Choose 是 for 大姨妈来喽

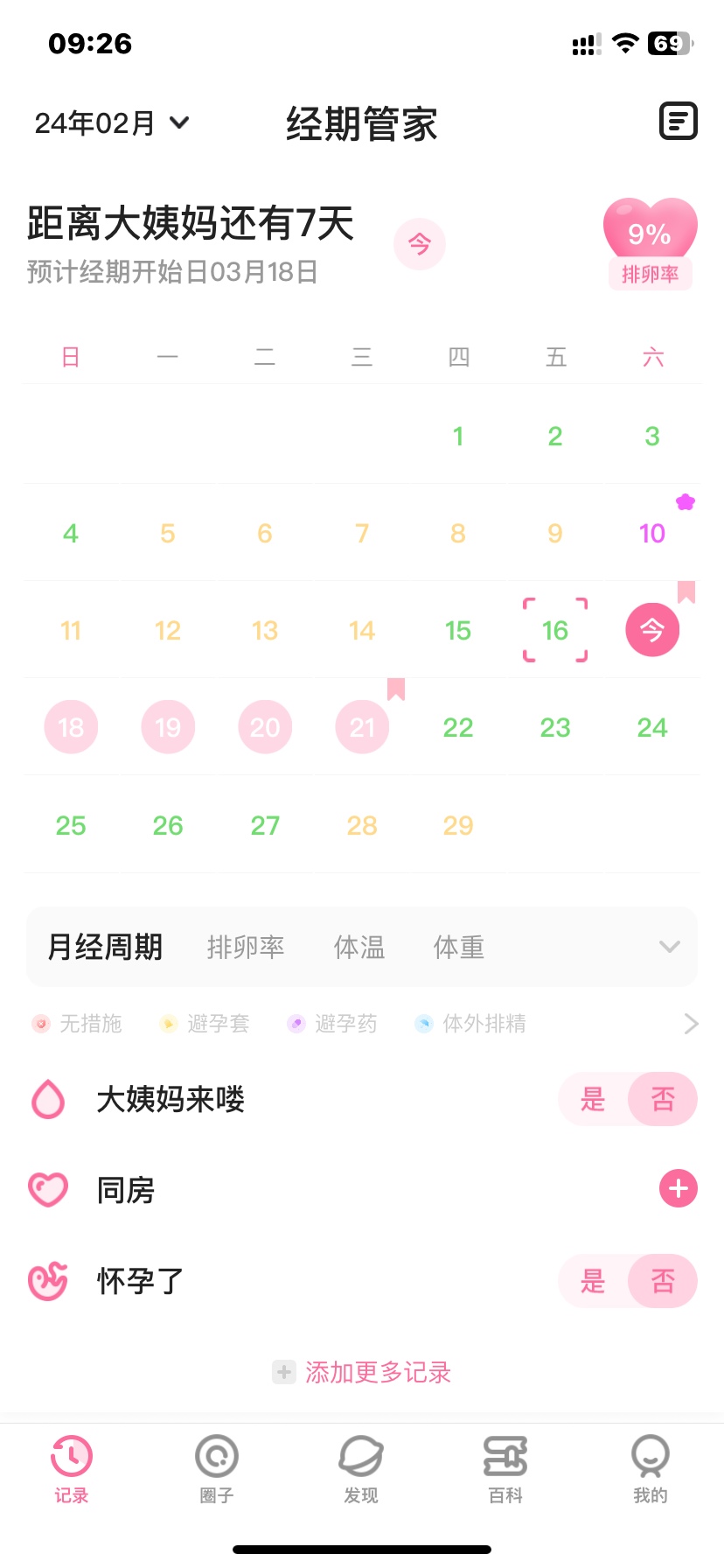(x=593, y=1099)
